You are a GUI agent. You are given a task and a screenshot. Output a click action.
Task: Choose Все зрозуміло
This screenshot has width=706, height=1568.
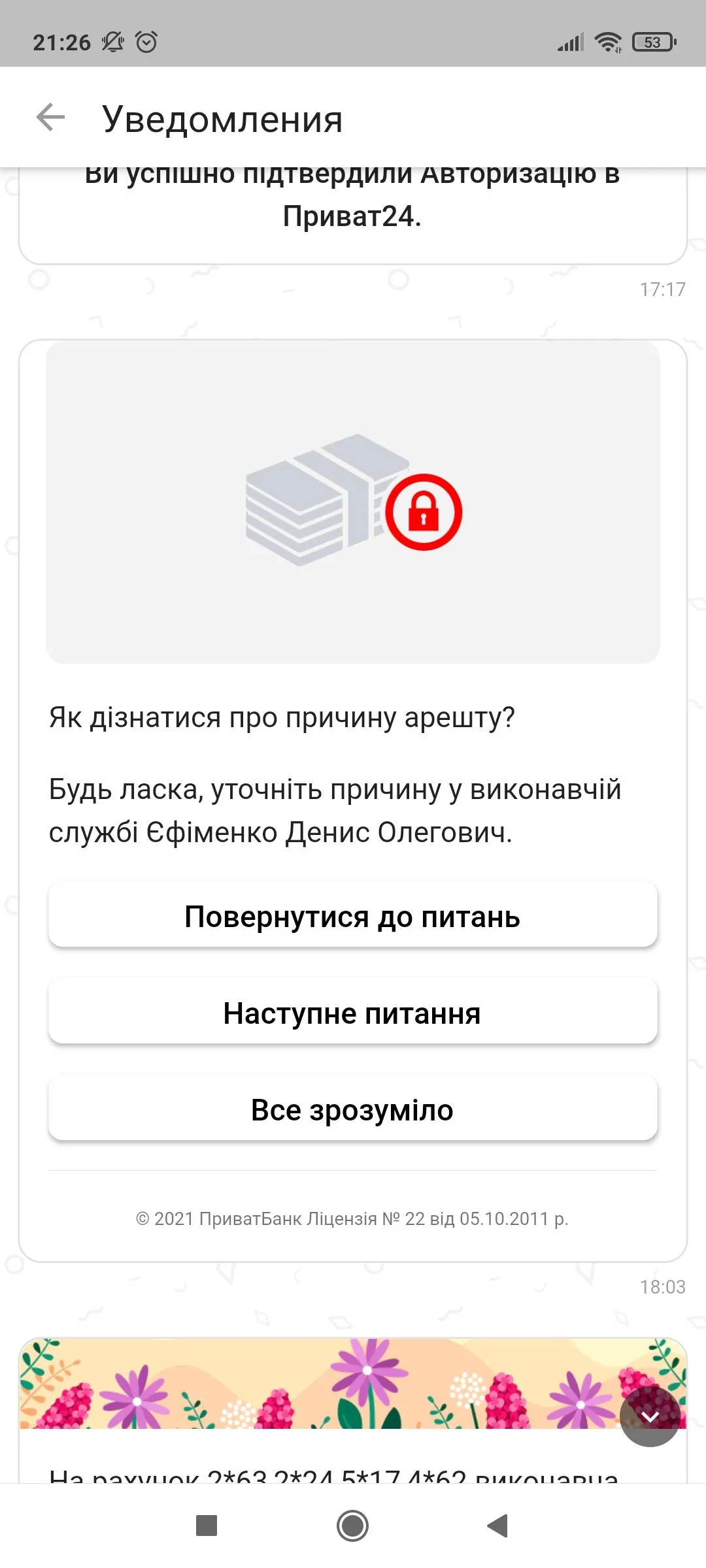tap(352, 1109)
